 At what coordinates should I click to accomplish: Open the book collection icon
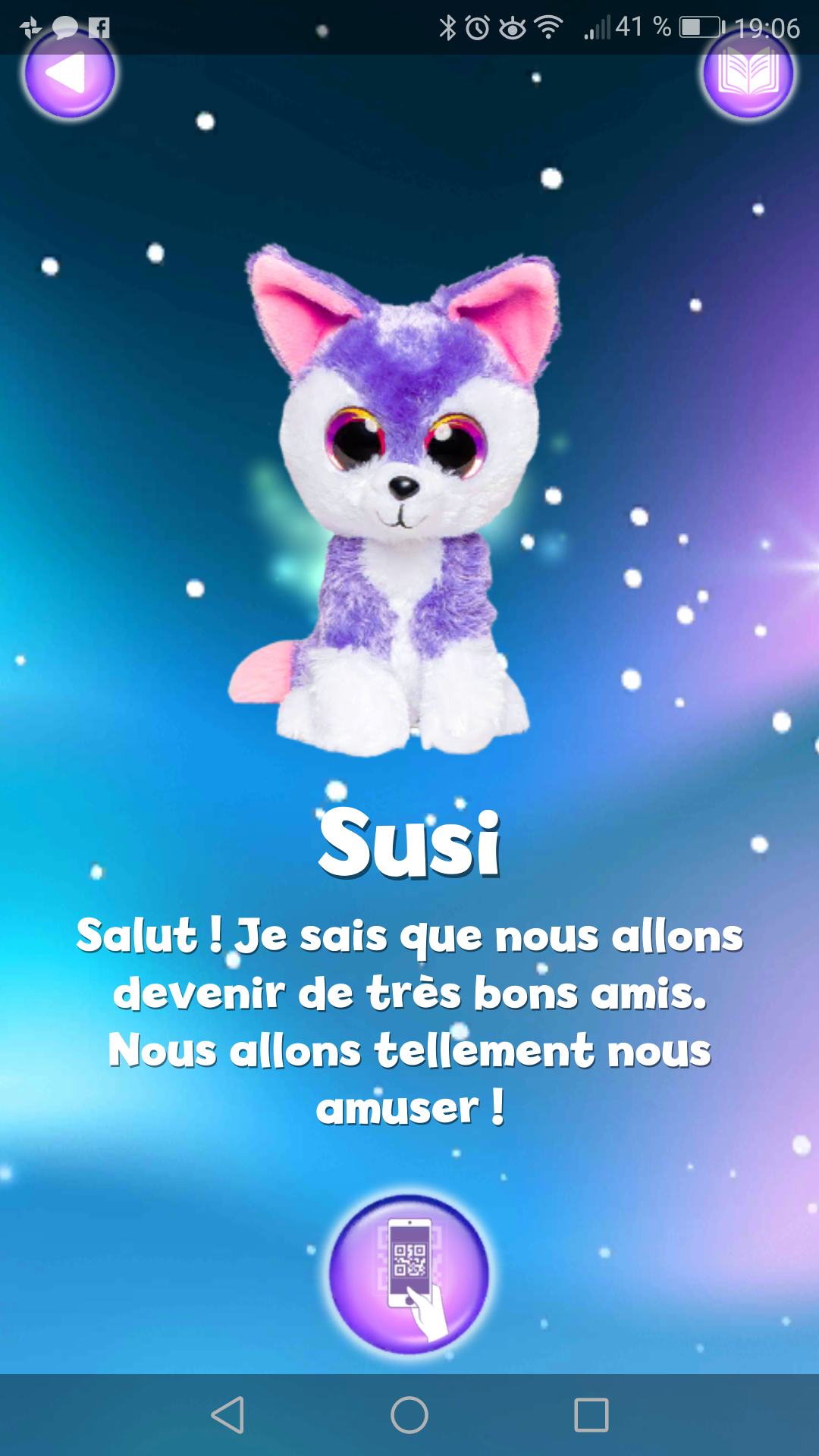pyautogui.click(x=748, y=74)
